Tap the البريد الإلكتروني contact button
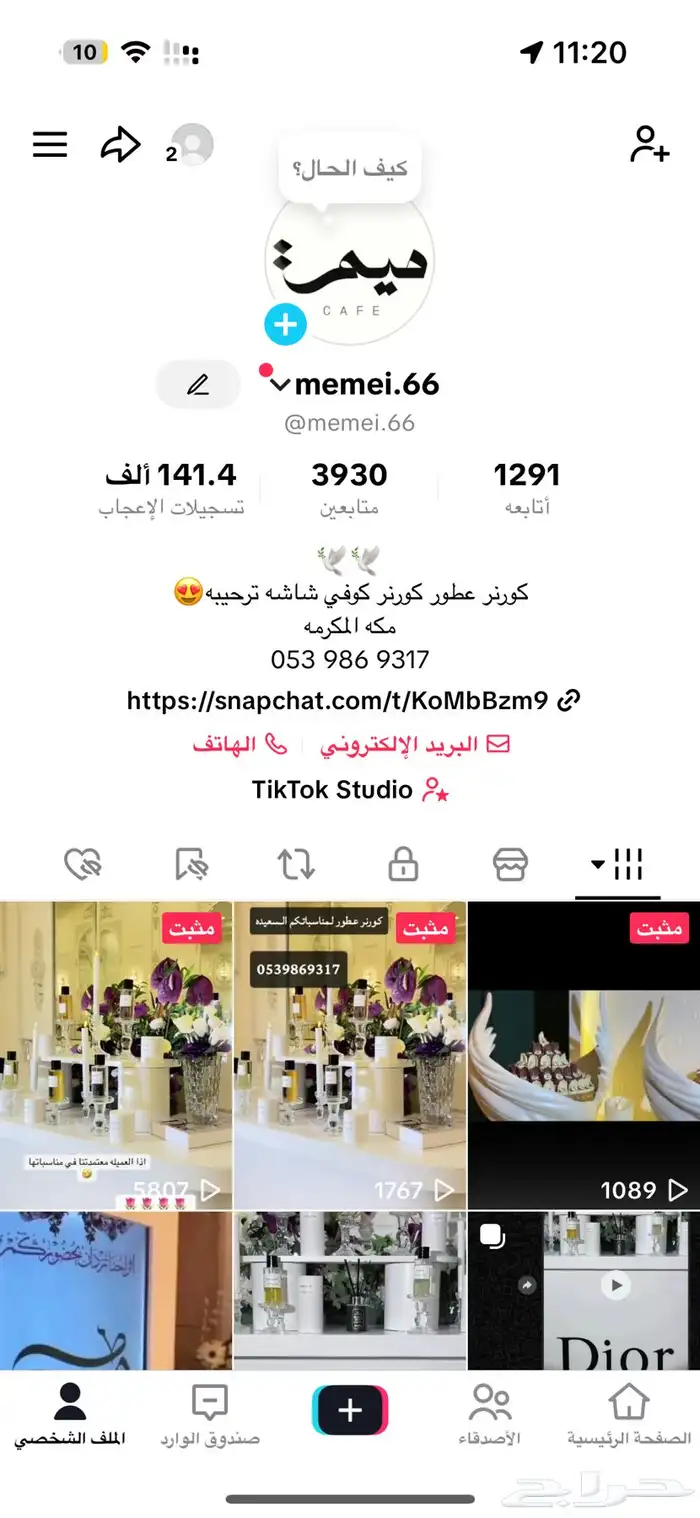 [414, 745]
